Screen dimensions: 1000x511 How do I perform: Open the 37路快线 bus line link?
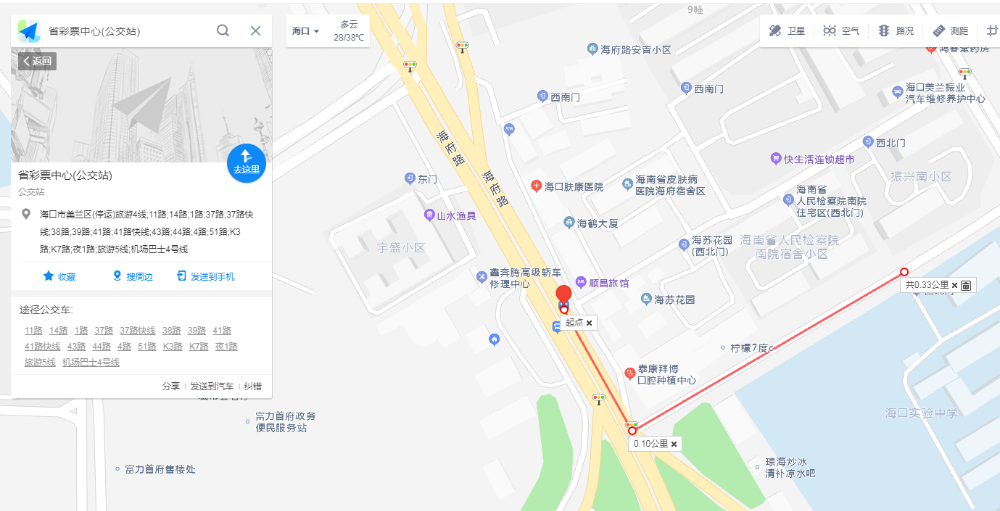[x=137, y=330]
